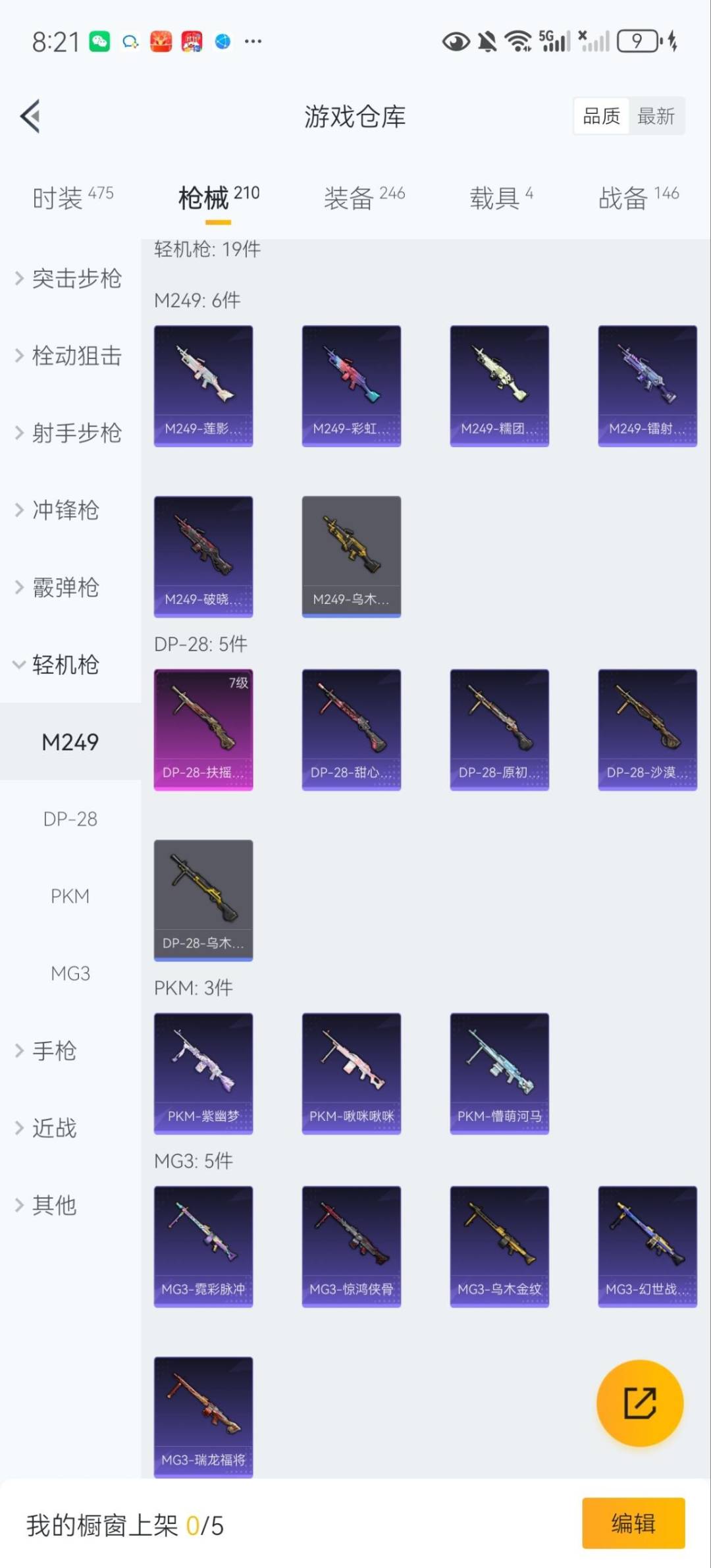View the PKM-紫幽梦 skin
The width and height of the screenshot is (711, 1568).
(x=203, y=1073)
